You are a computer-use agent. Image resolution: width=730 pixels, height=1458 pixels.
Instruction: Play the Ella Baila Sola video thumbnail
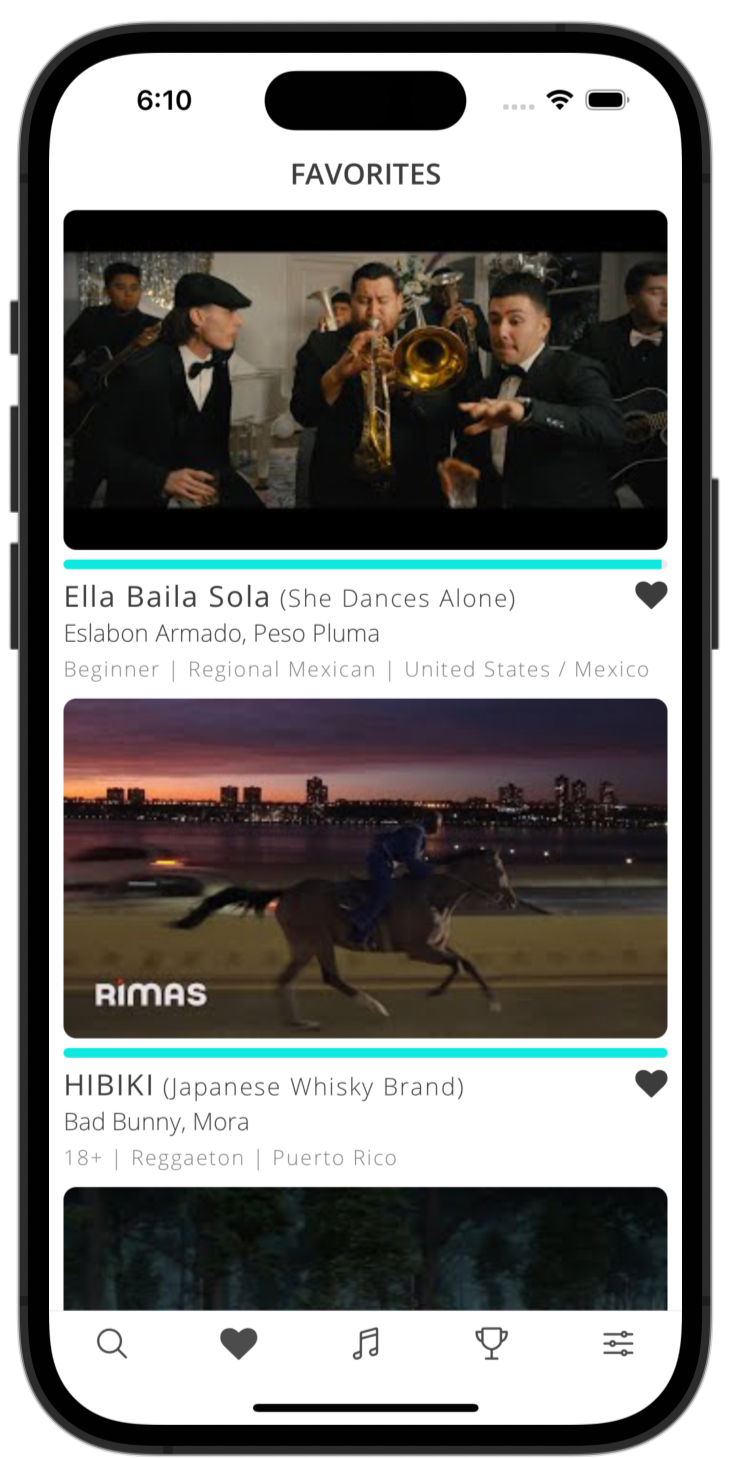click(365, 380)
